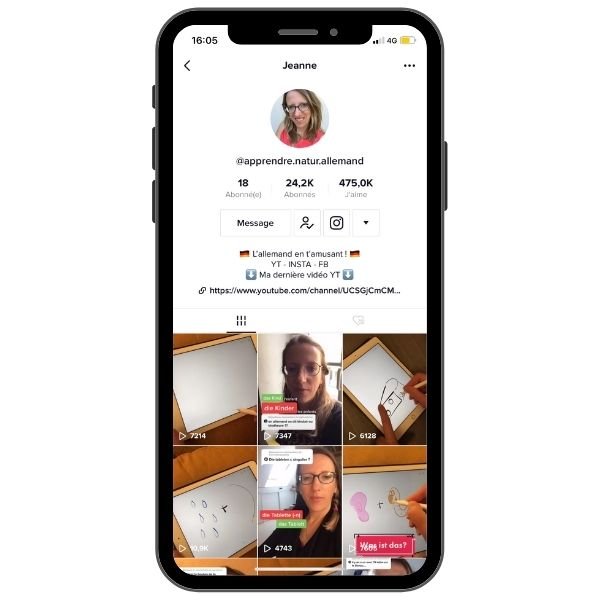
Task: Switch to the liked videos tab
Action: (x=358, y=320)
